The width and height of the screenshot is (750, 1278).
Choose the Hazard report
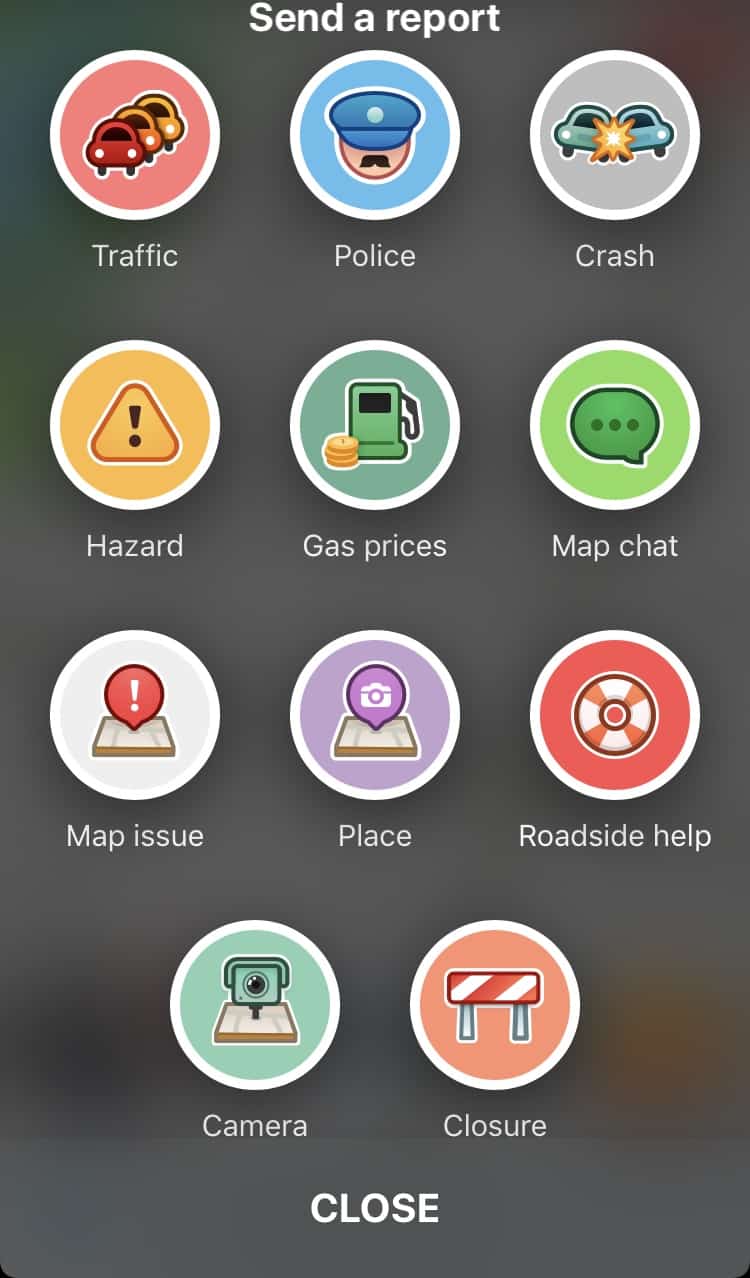tap(135, 426)
